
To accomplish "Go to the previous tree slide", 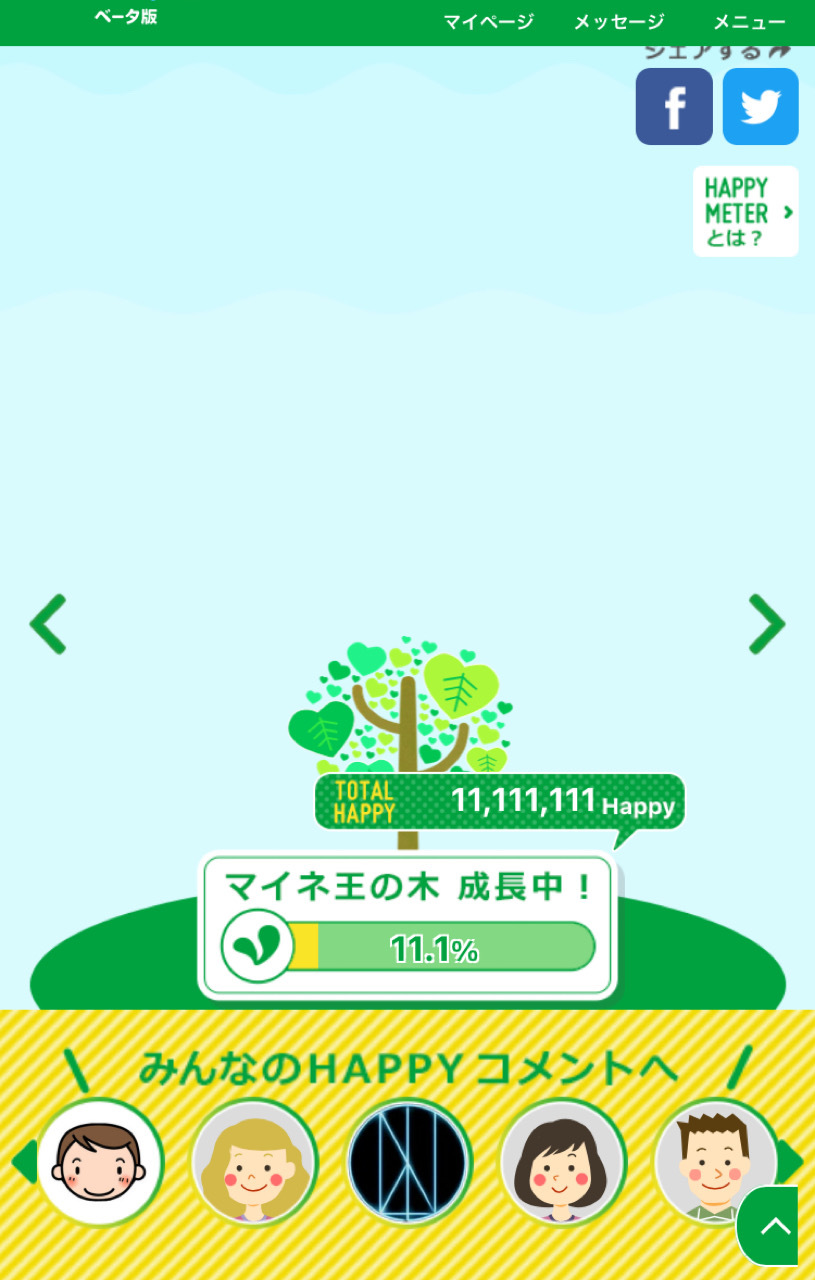I will 48,624.
